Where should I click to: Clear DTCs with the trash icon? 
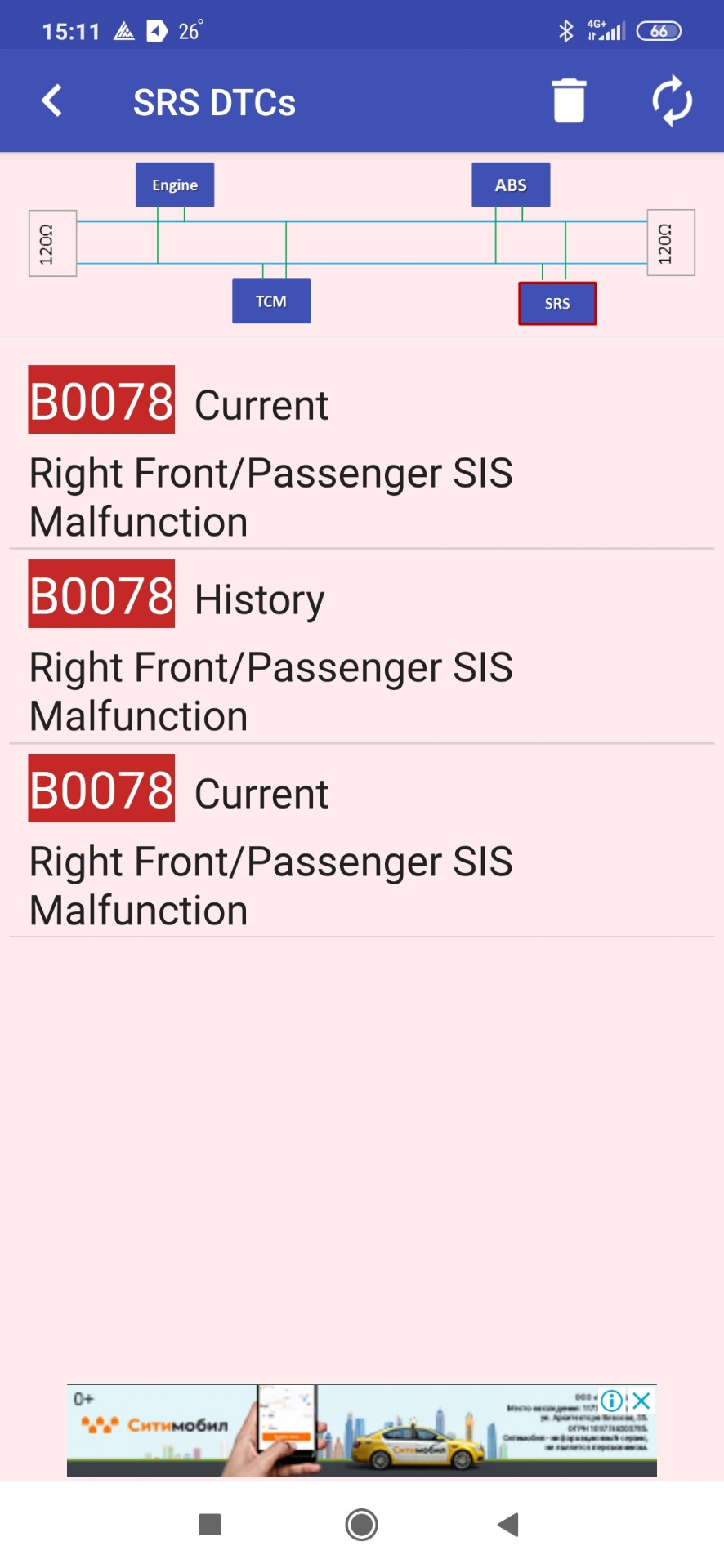tap(569, 101)
